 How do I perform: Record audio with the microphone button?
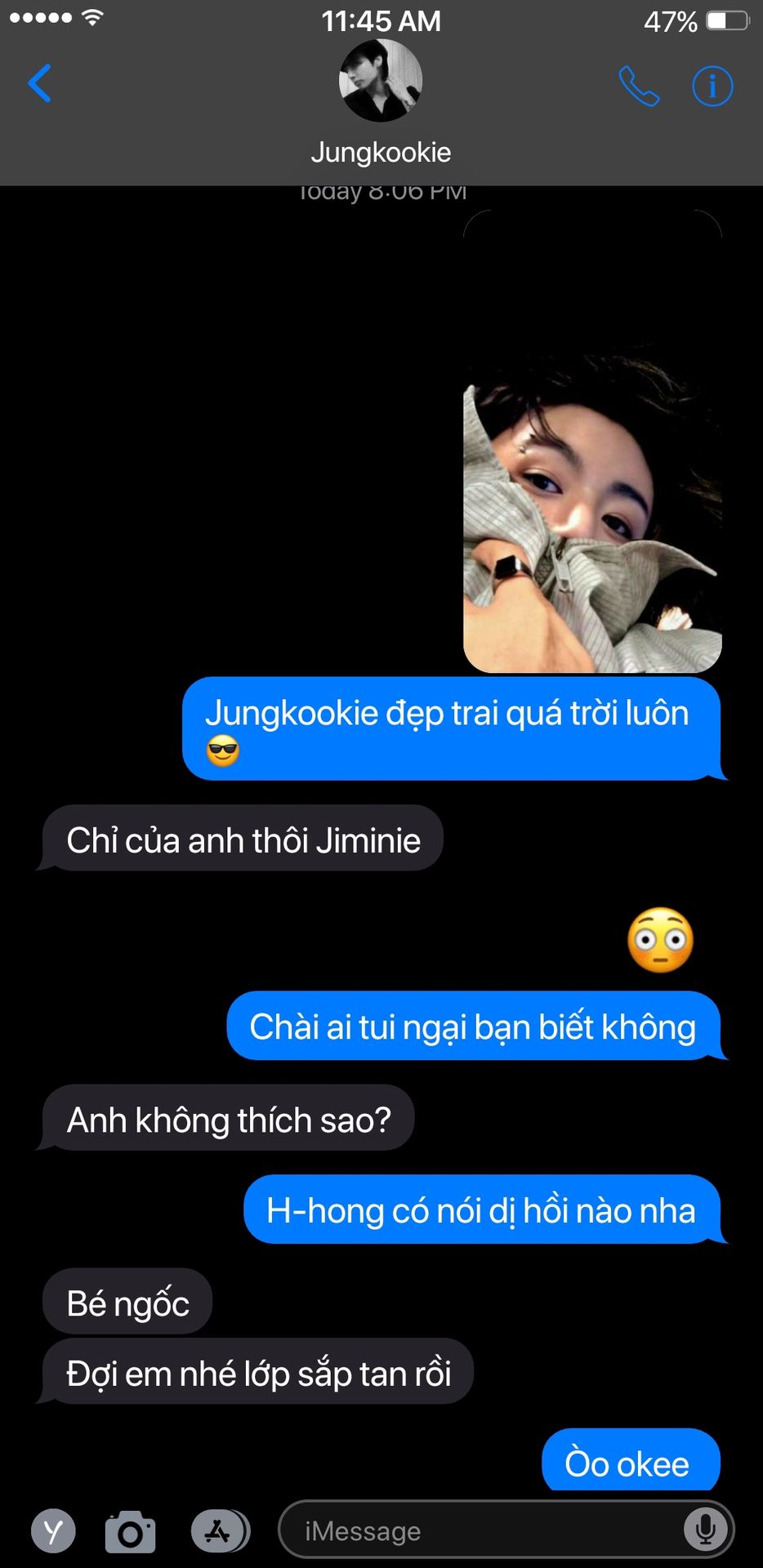pos(706,1530)
